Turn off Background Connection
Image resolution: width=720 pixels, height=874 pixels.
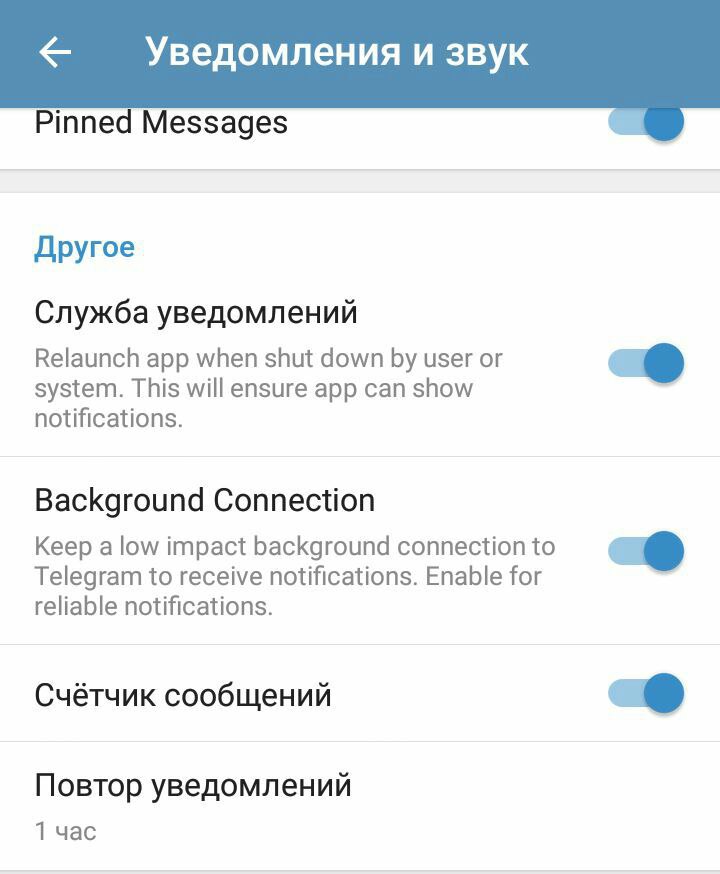tap(646, 551)
